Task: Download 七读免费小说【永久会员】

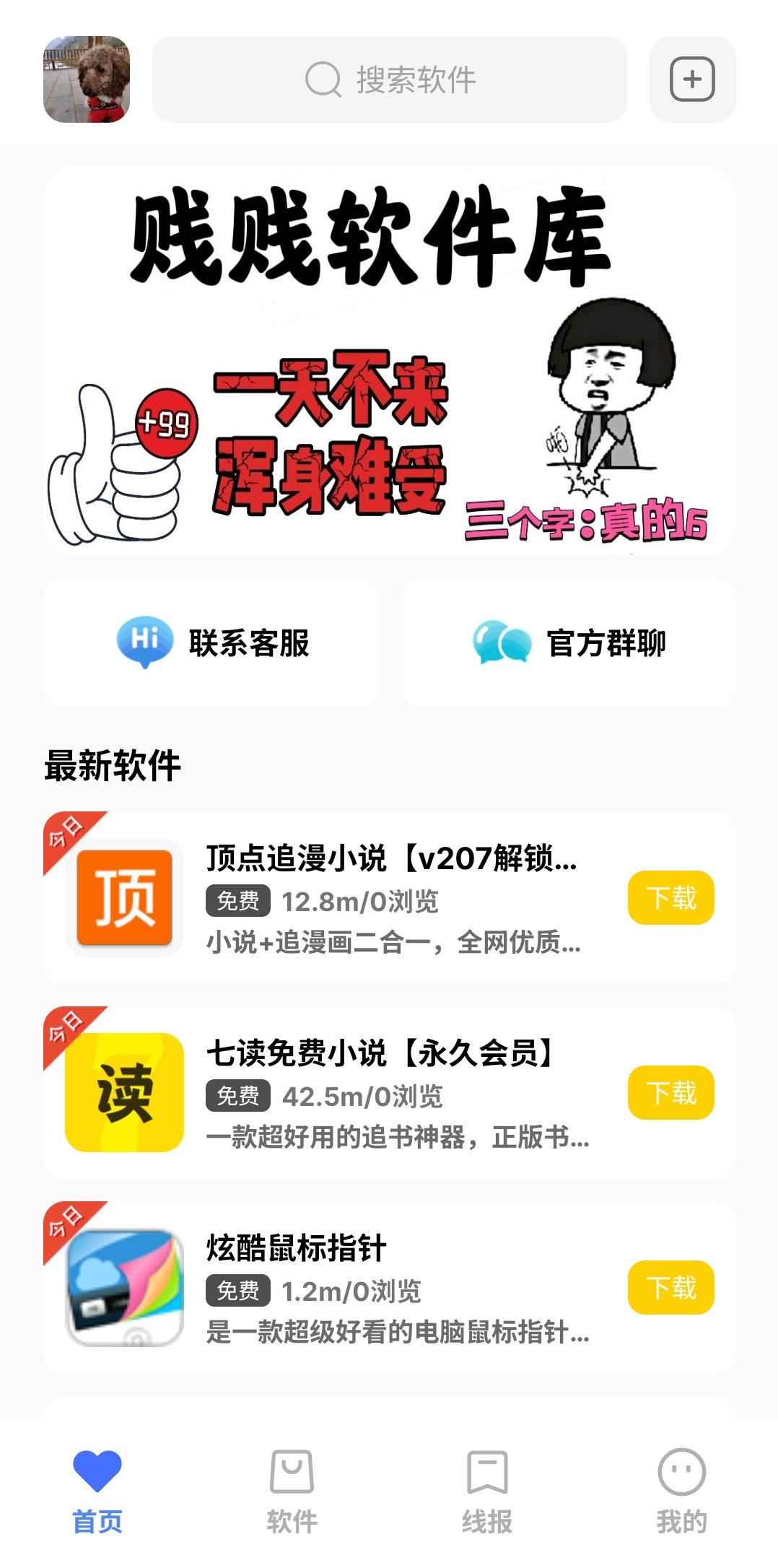Action: 670,1092
